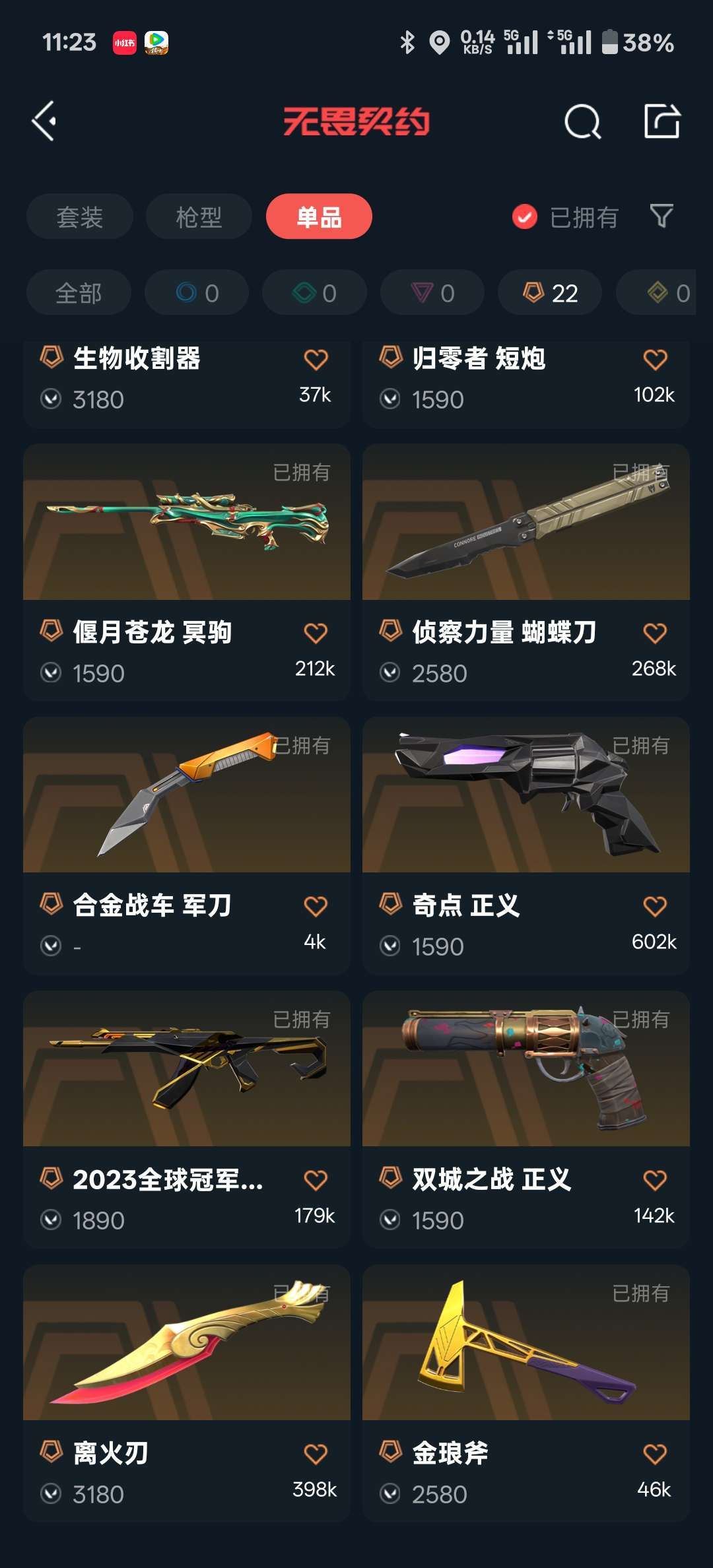Select the gold rarity tier filter
Viewport: 713px width, 1568px height.
667,292
